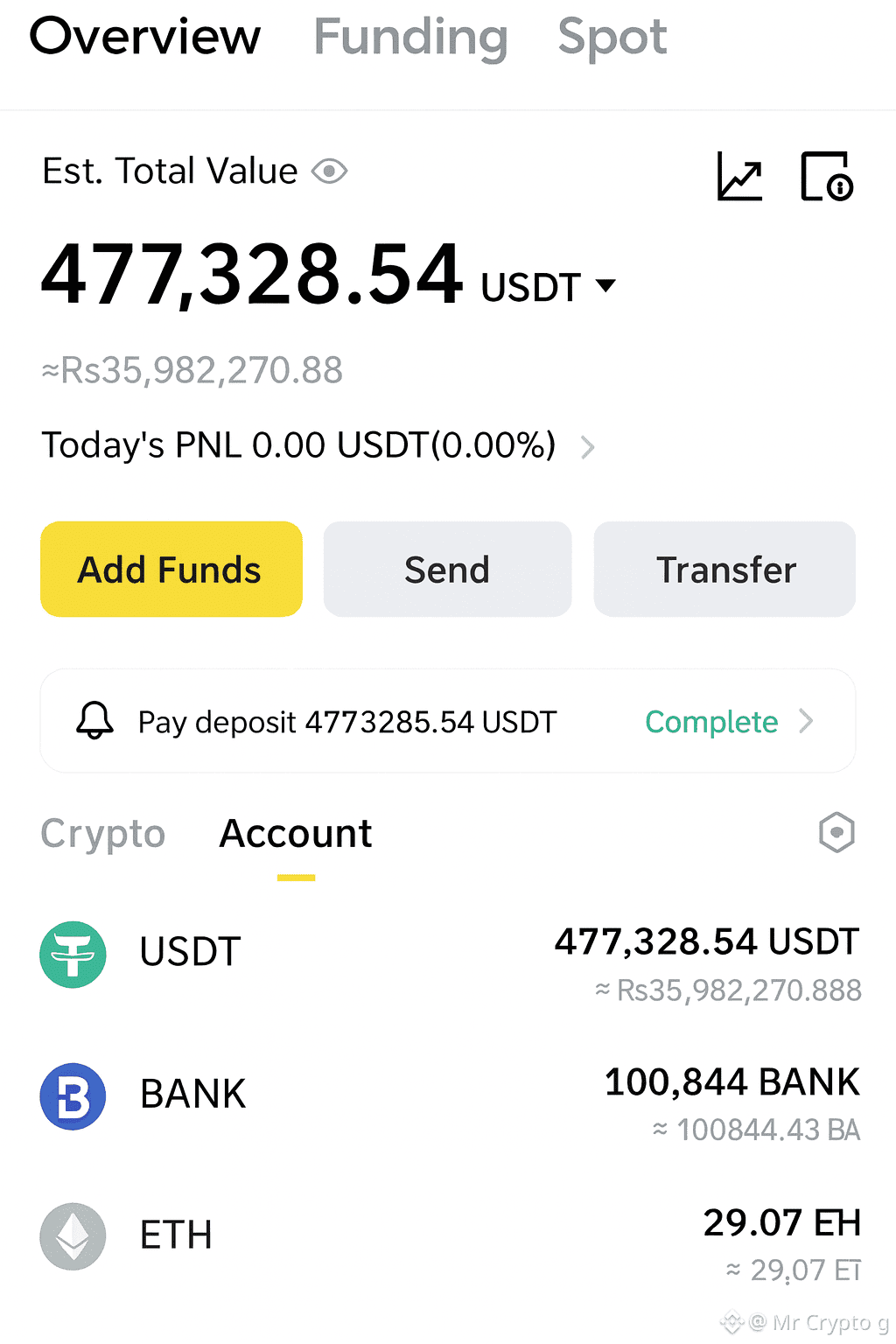Tap Add Funds
Viewport: 896px width, 1344px height.
[x=171, y=570]
